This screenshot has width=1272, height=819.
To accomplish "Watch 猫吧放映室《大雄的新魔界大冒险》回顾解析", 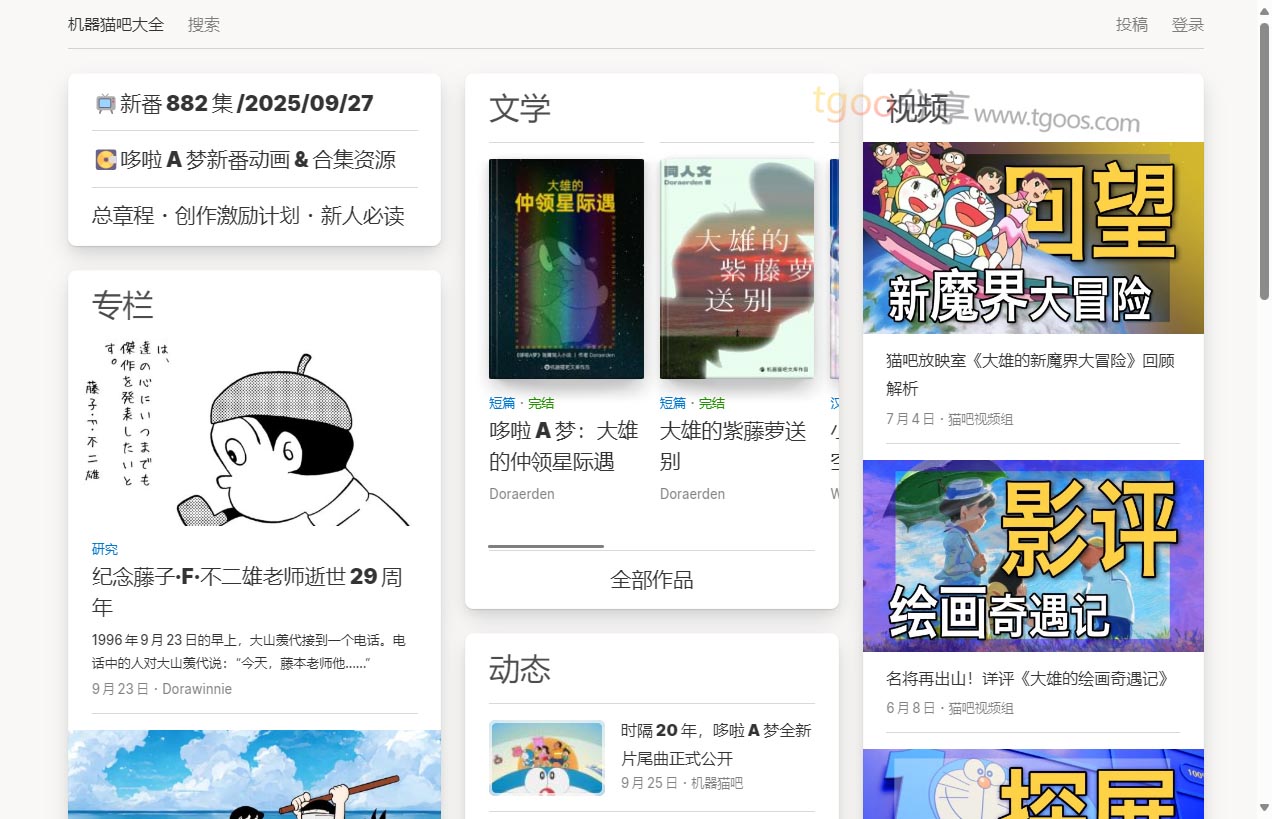I will (x=1029, y=374).
